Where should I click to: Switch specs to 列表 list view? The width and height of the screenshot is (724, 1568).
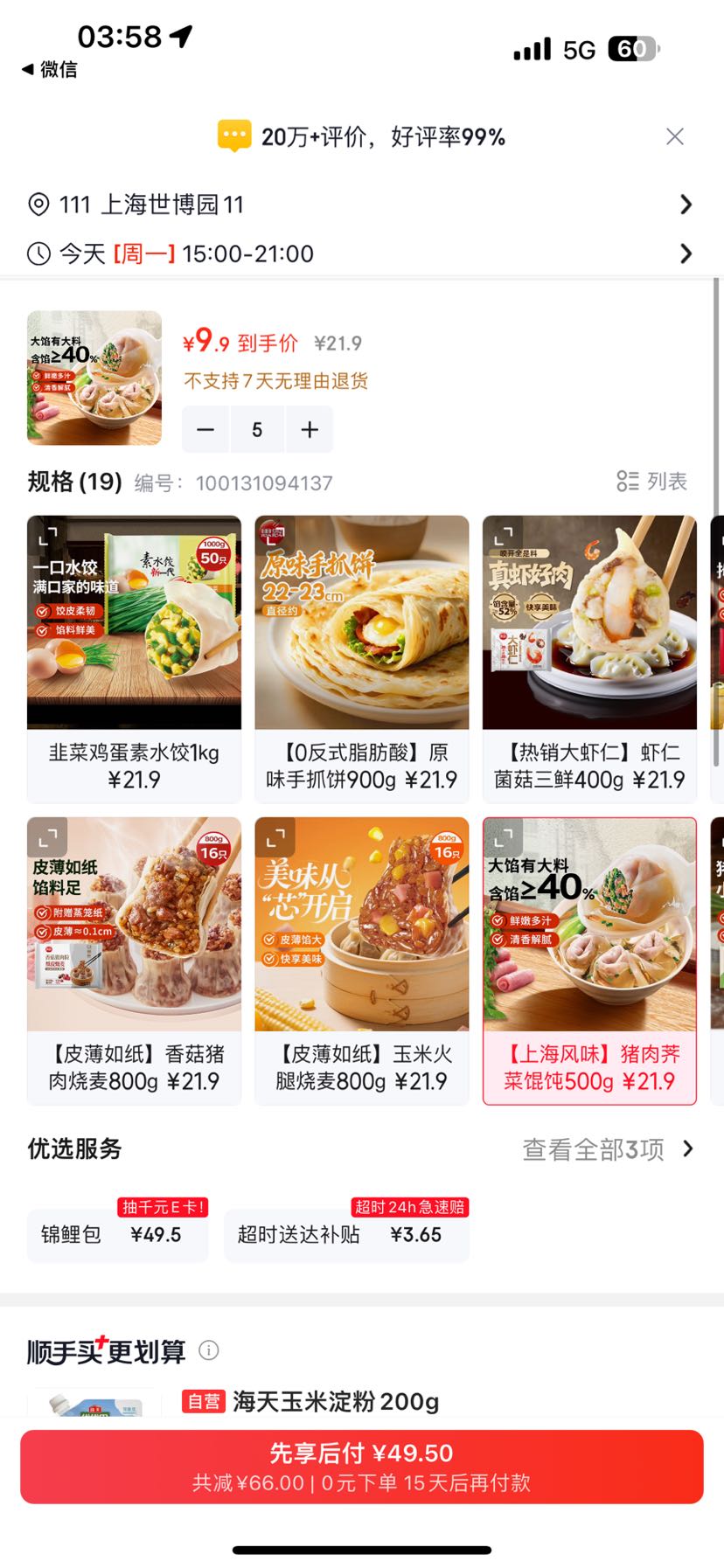pos(652,481)
